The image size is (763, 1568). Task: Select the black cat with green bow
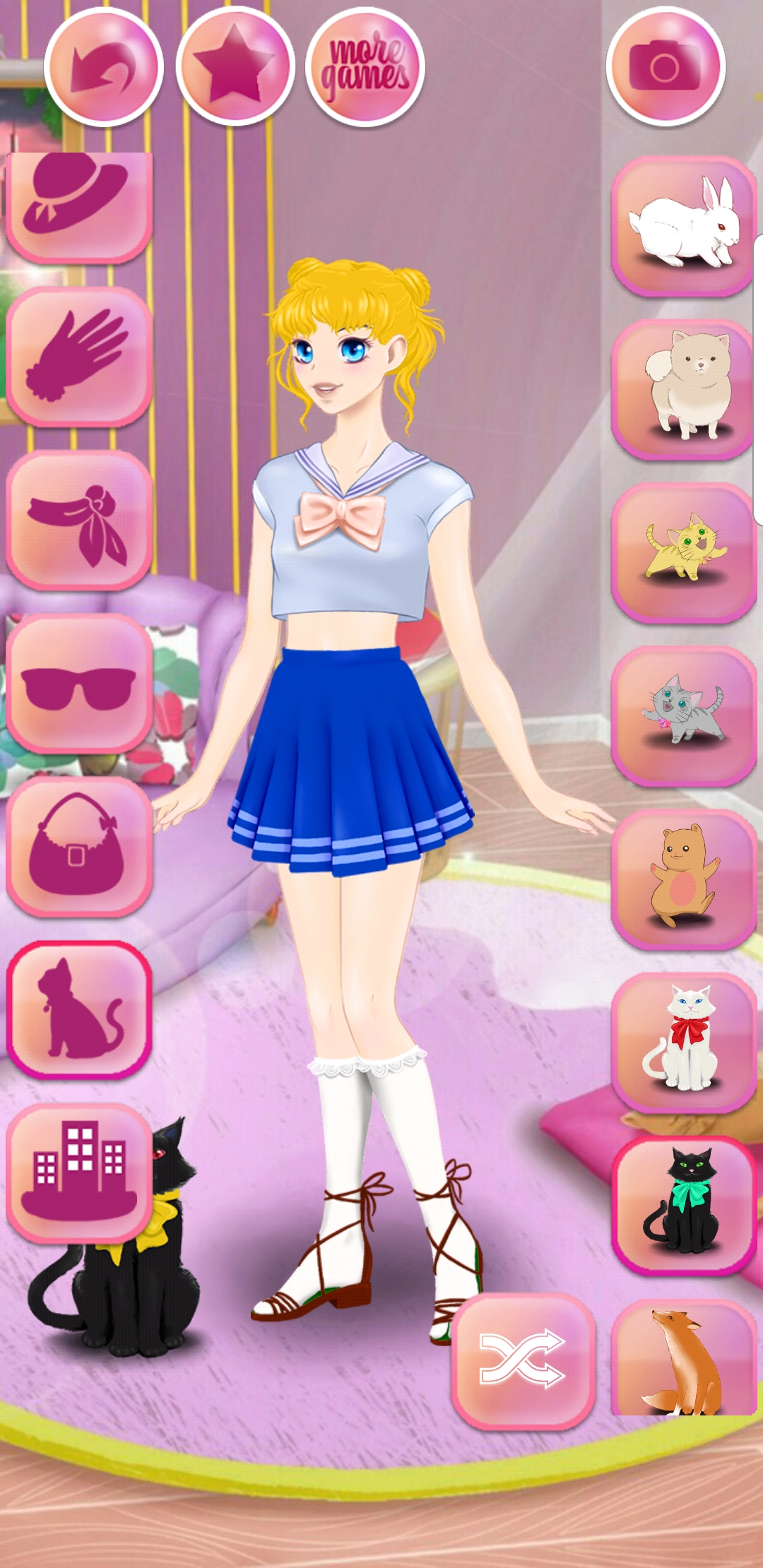[684, 1206]
